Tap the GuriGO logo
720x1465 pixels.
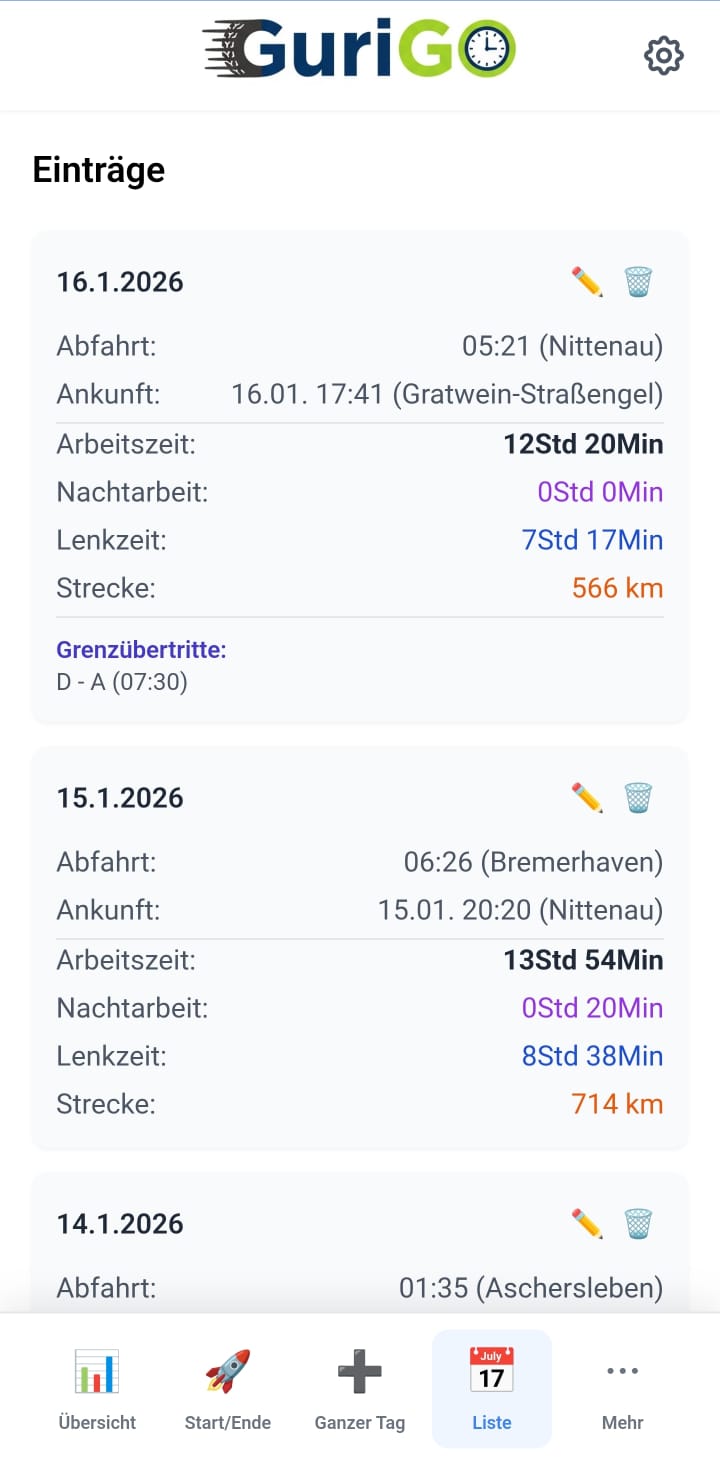[358, 48]
